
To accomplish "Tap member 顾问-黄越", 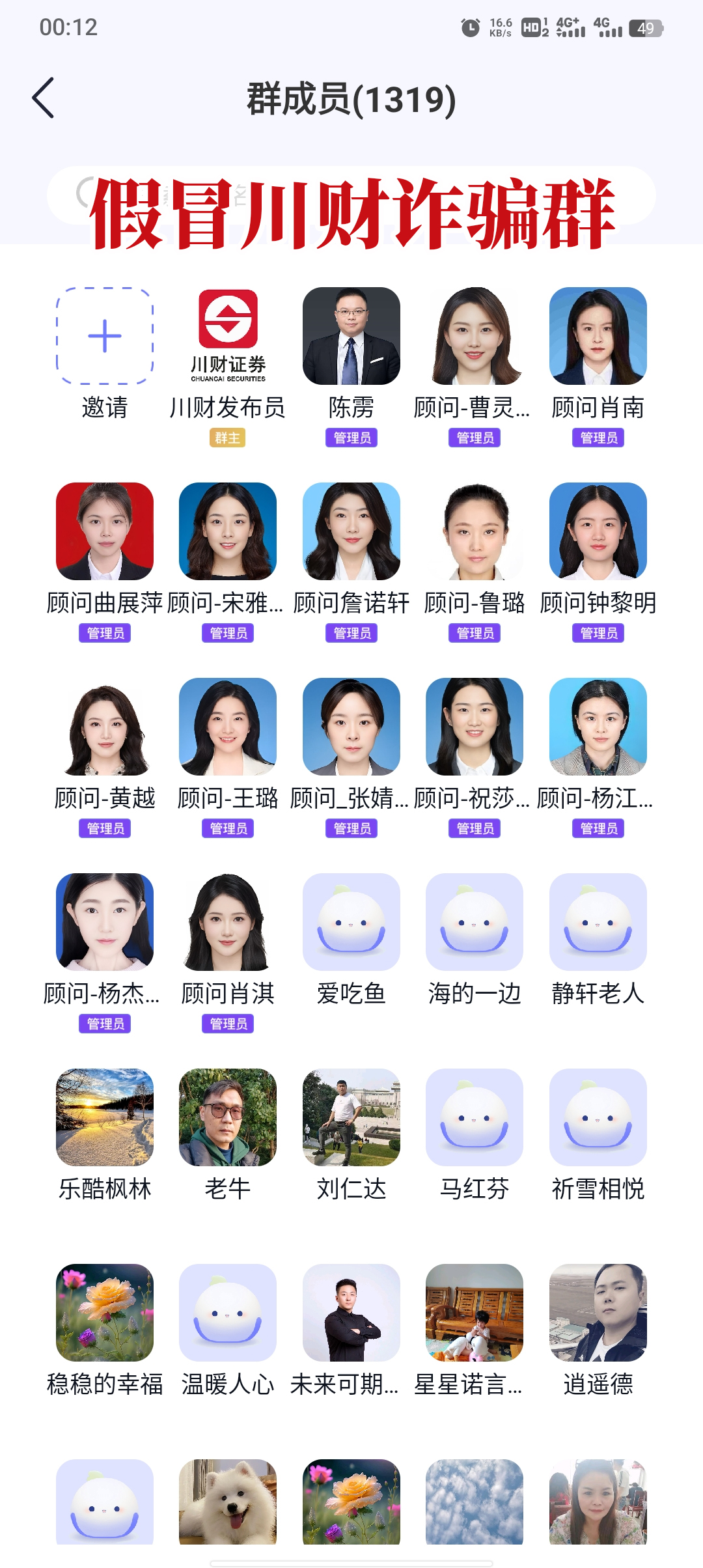I will click(105, 727).
